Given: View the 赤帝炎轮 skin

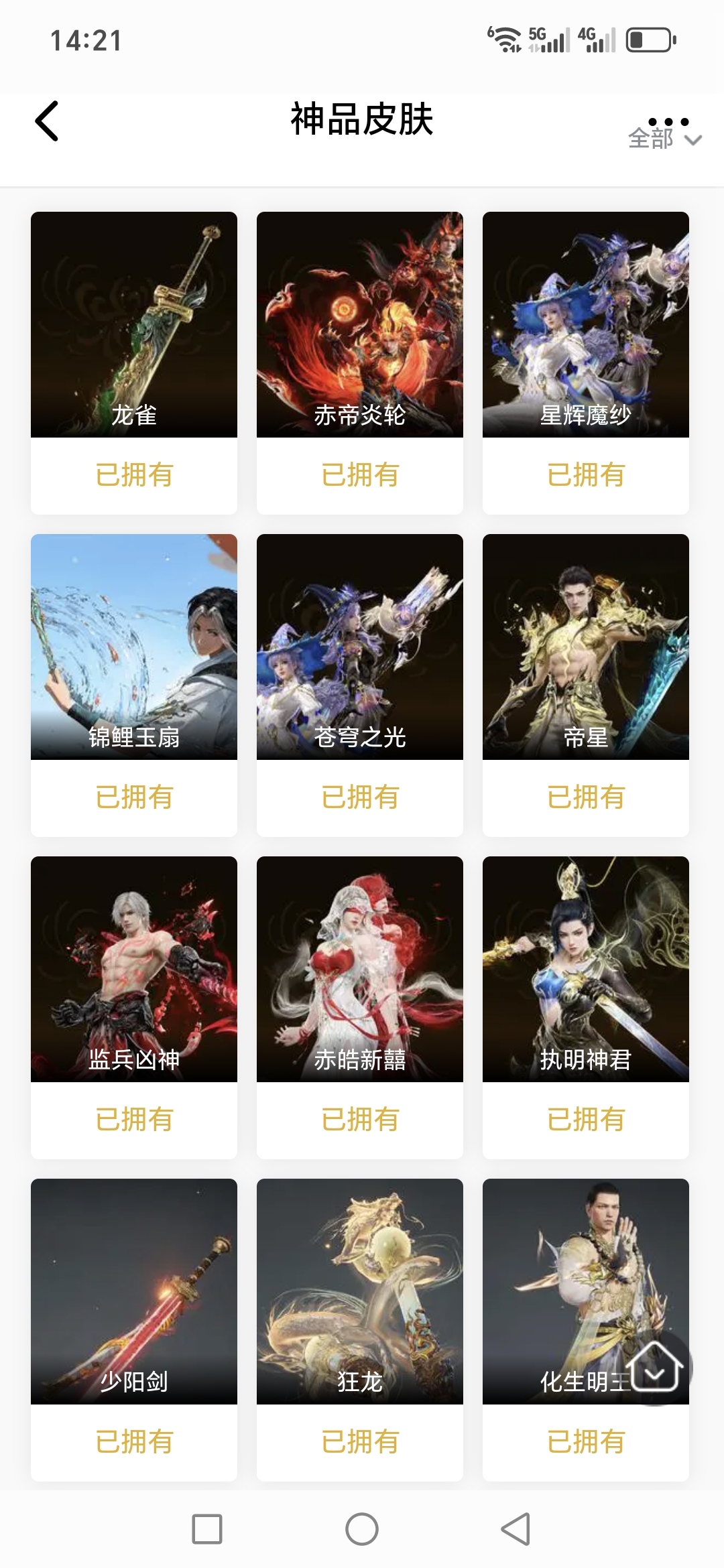Looking at the screenshot, I should coord(360,325).
